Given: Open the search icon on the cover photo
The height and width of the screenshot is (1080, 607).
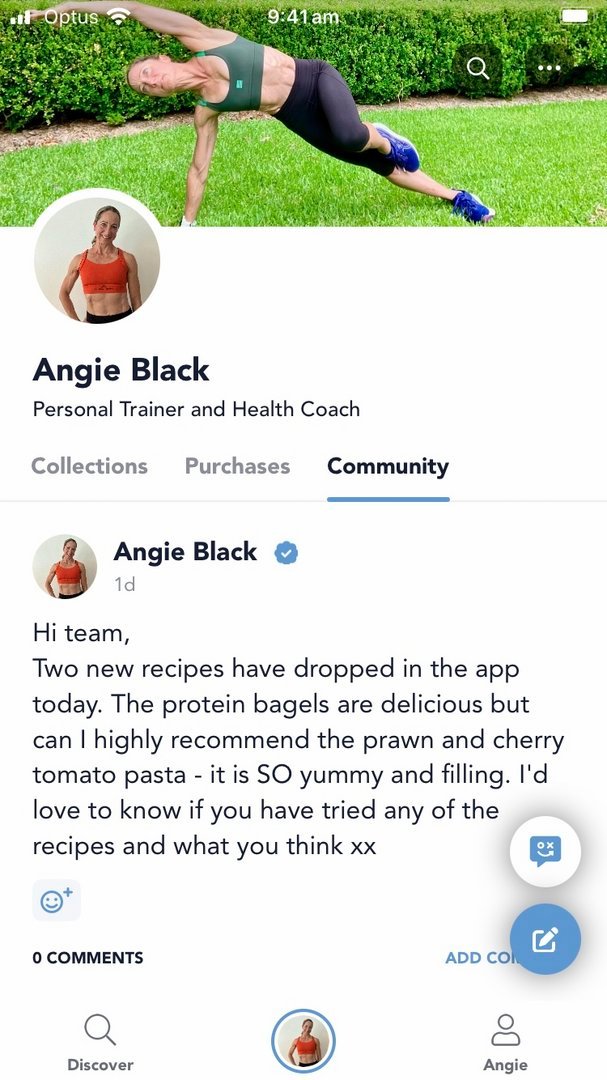Looking at the screenshot, I should [478, 67].
